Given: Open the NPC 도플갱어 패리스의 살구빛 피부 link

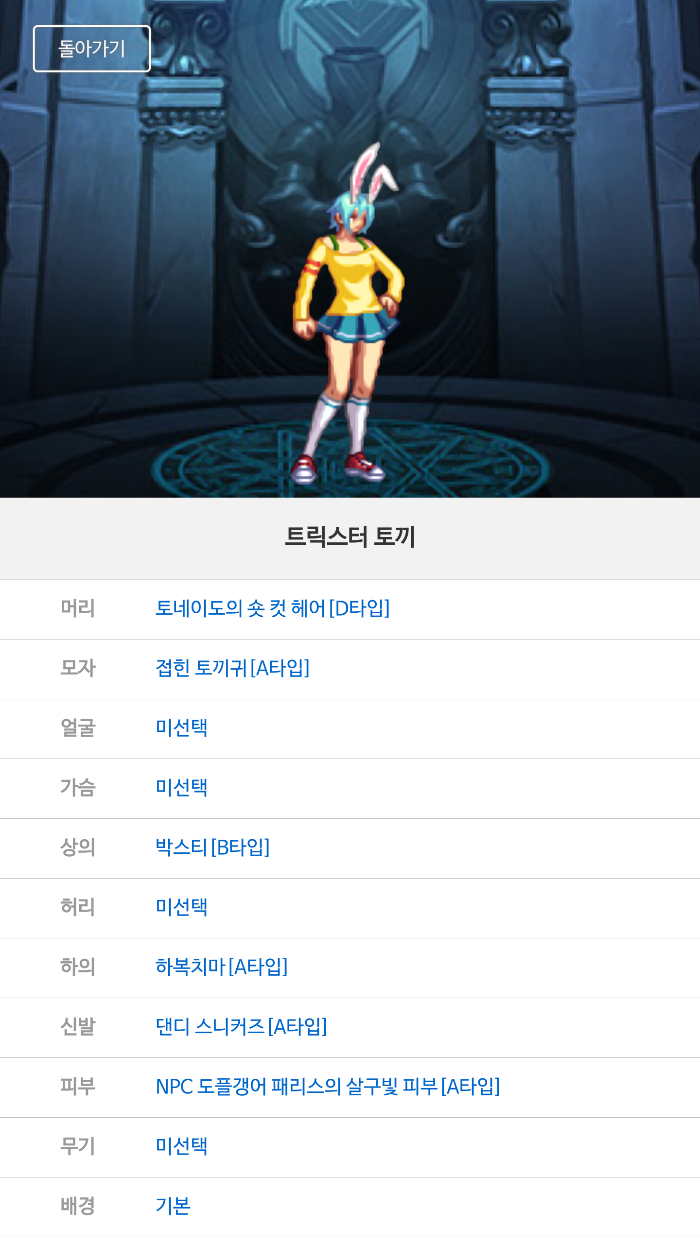Looking at the screenshot, I should [x=327, y=1086].
